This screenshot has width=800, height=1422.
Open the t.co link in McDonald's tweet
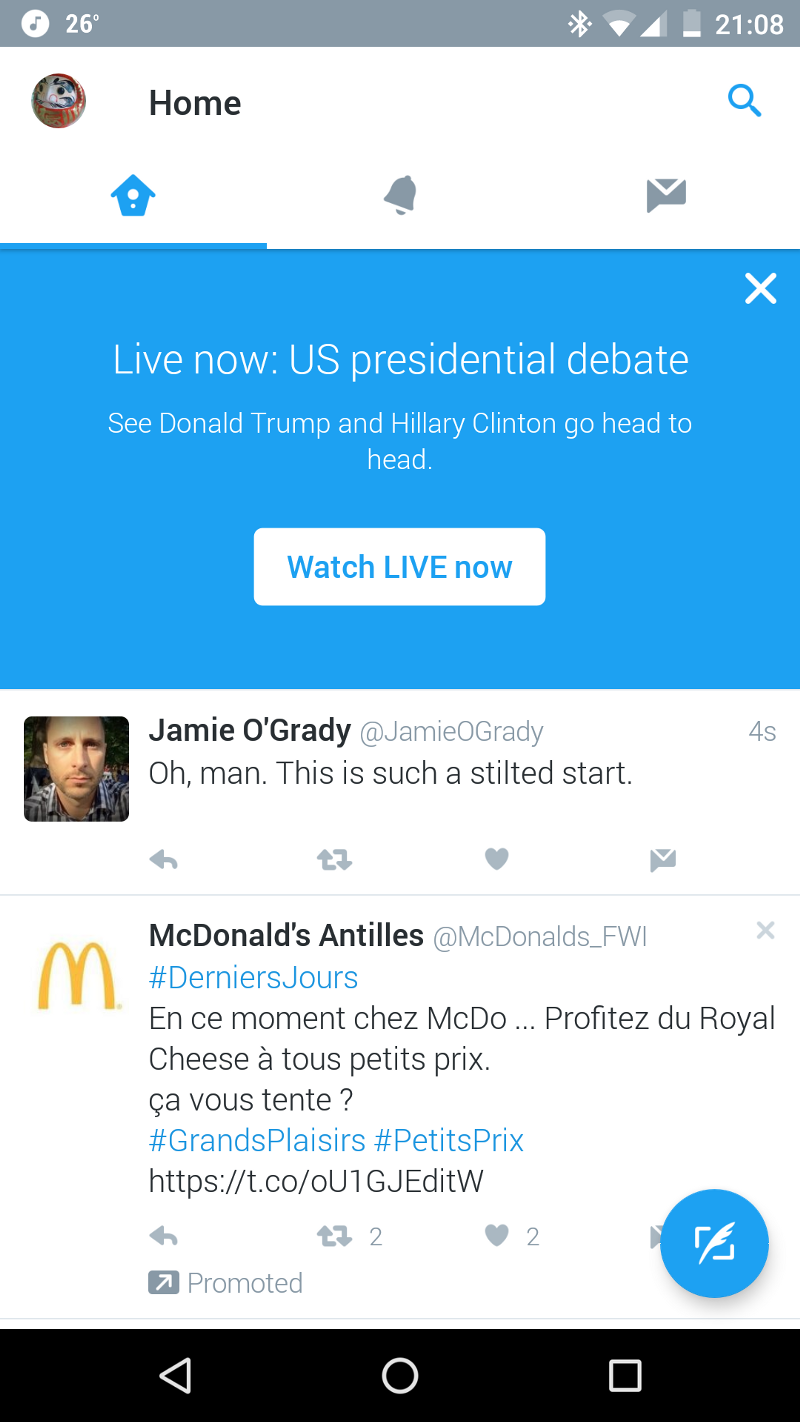[x=316, y=1181]
